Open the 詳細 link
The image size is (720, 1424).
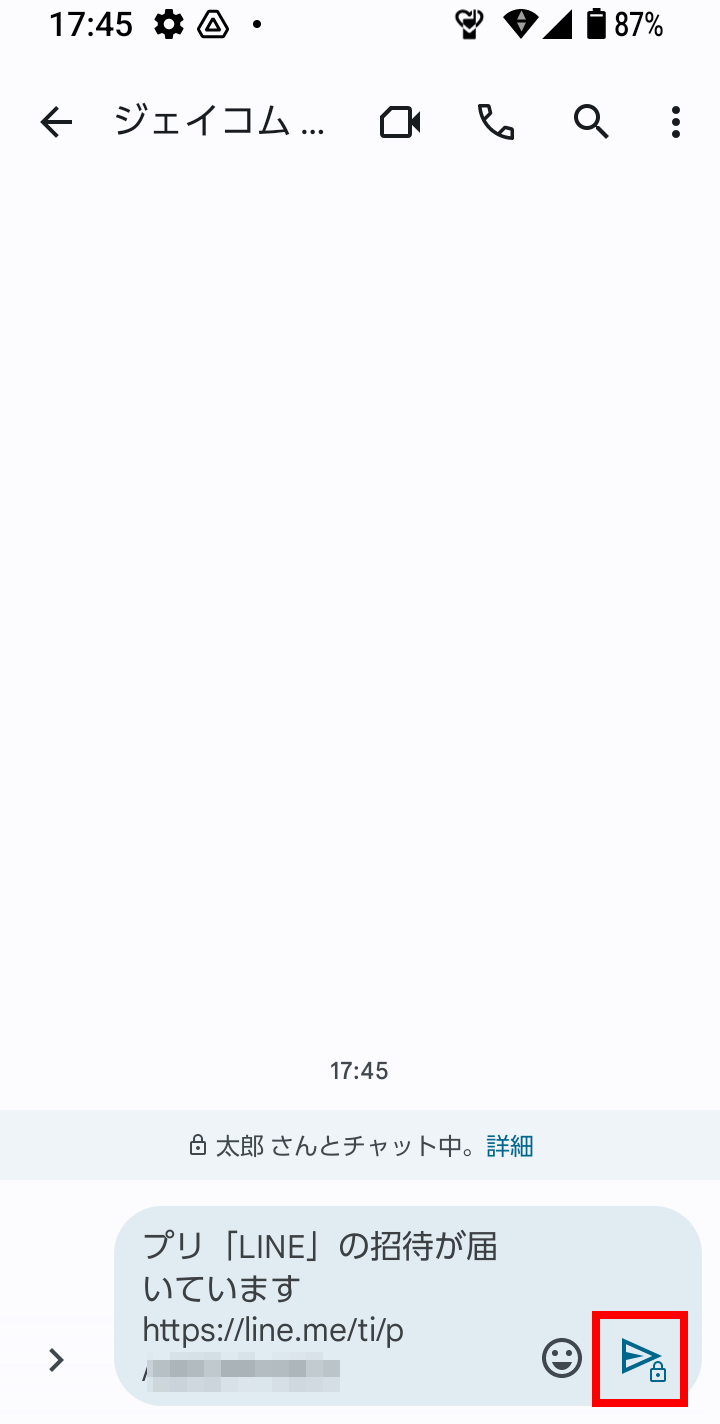(510, 1146)
